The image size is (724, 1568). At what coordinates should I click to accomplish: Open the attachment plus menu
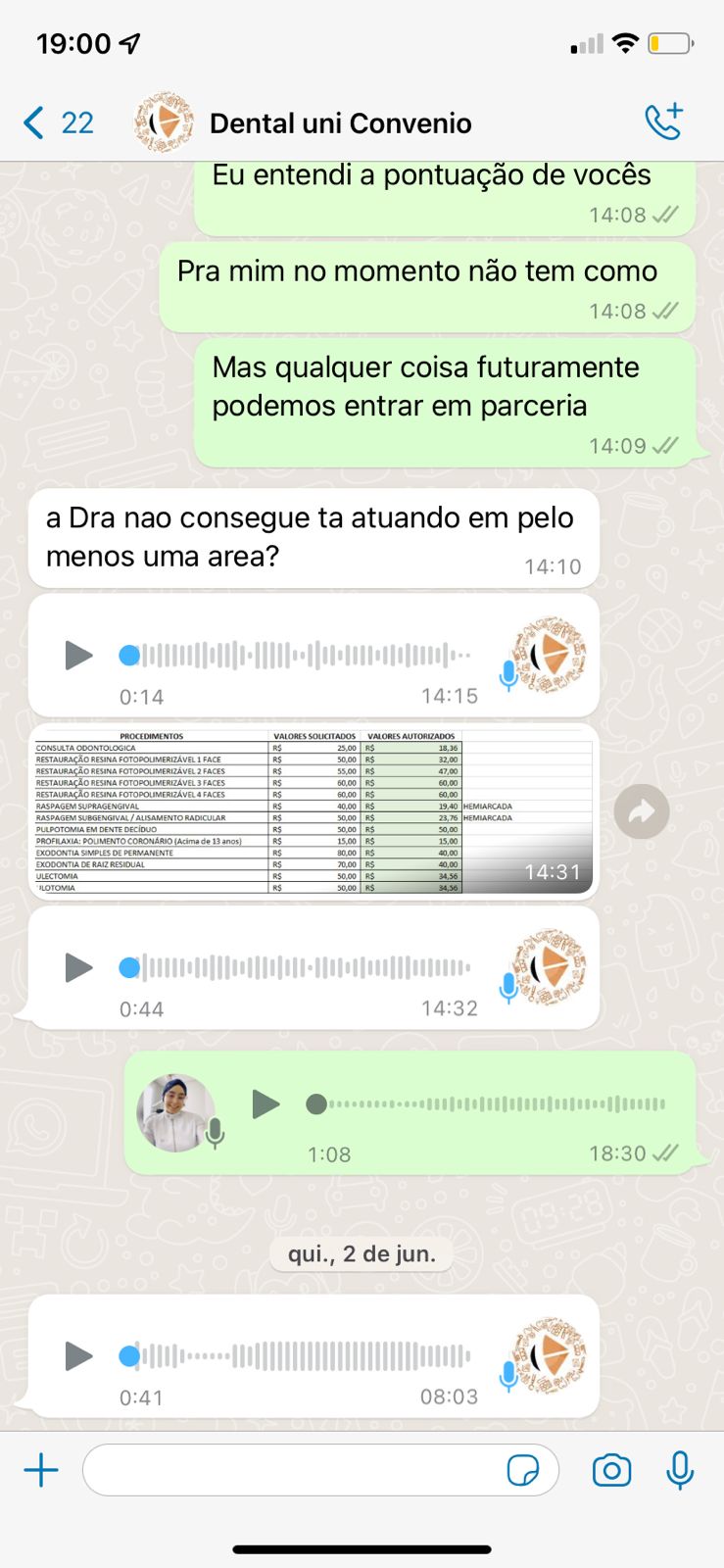41,1470
